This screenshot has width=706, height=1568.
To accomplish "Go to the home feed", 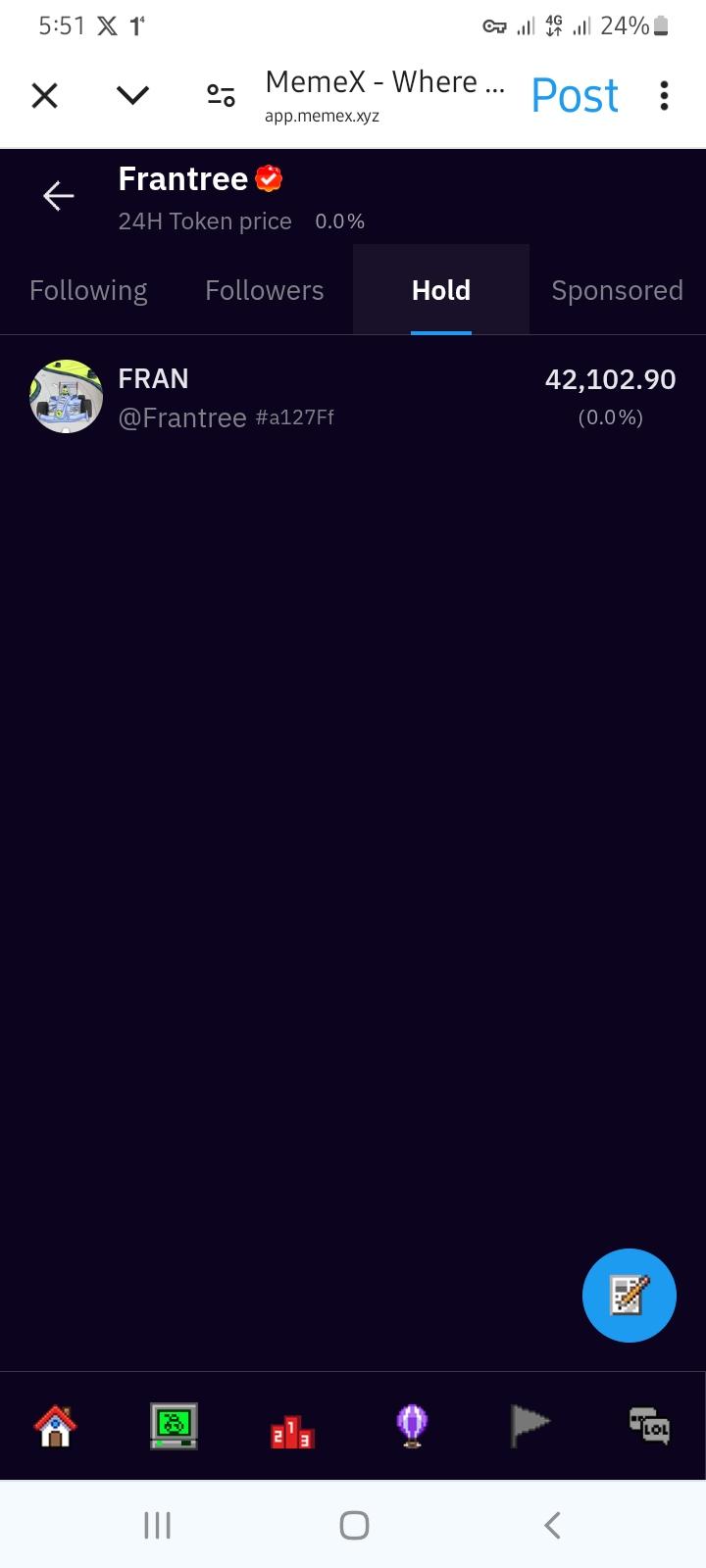I will pos(56,1426).
